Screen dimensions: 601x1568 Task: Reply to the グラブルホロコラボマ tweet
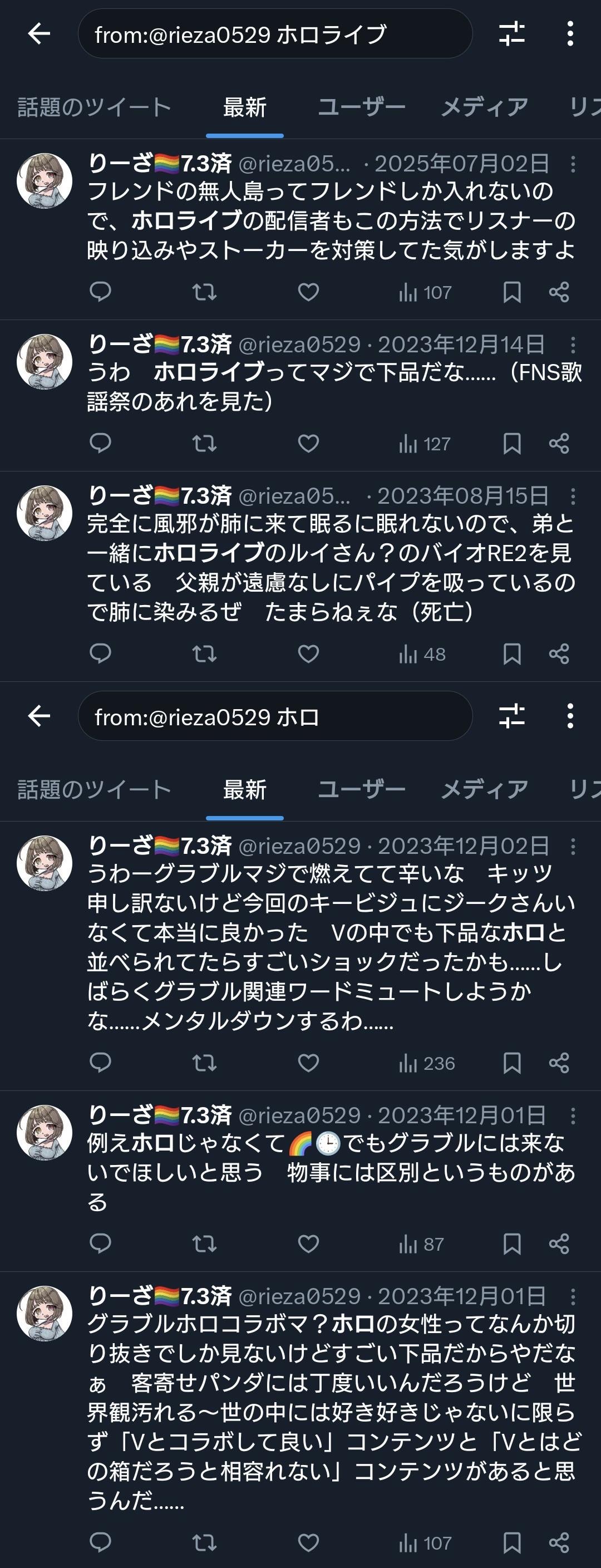(100, 1542)
